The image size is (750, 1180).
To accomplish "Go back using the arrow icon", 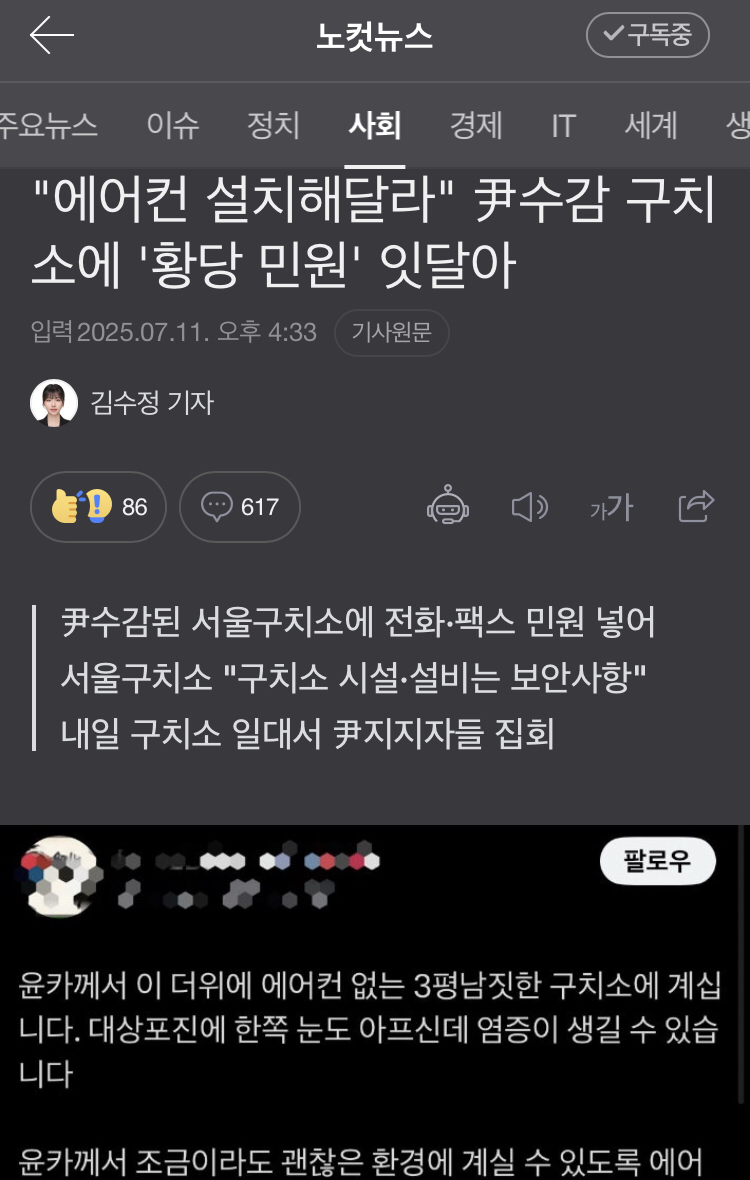I will [52, 36].
